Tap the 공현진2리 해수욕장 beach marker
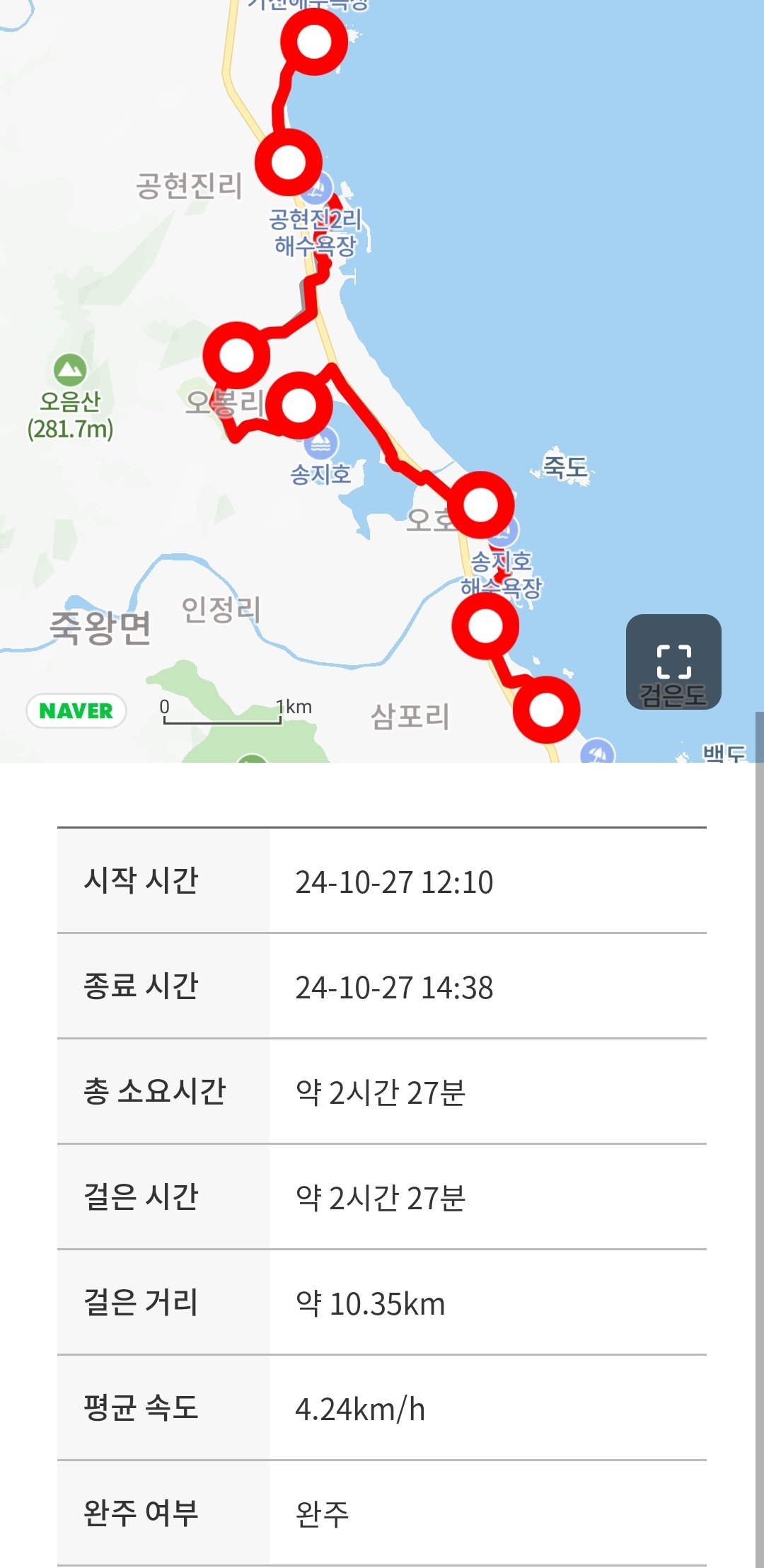Image resolution: width=764 pixels, height=1568 pixels. tap(318, 189)
